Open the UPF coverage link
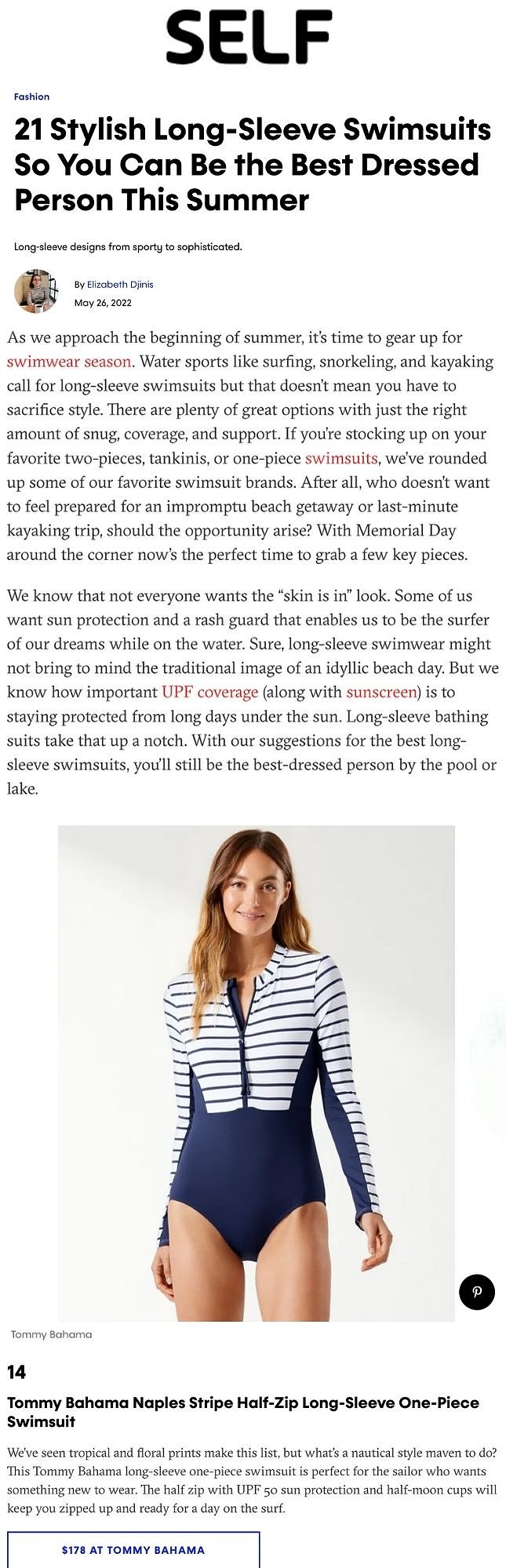This screenshot has height=1568, width=506. click(x=209, y=692)
